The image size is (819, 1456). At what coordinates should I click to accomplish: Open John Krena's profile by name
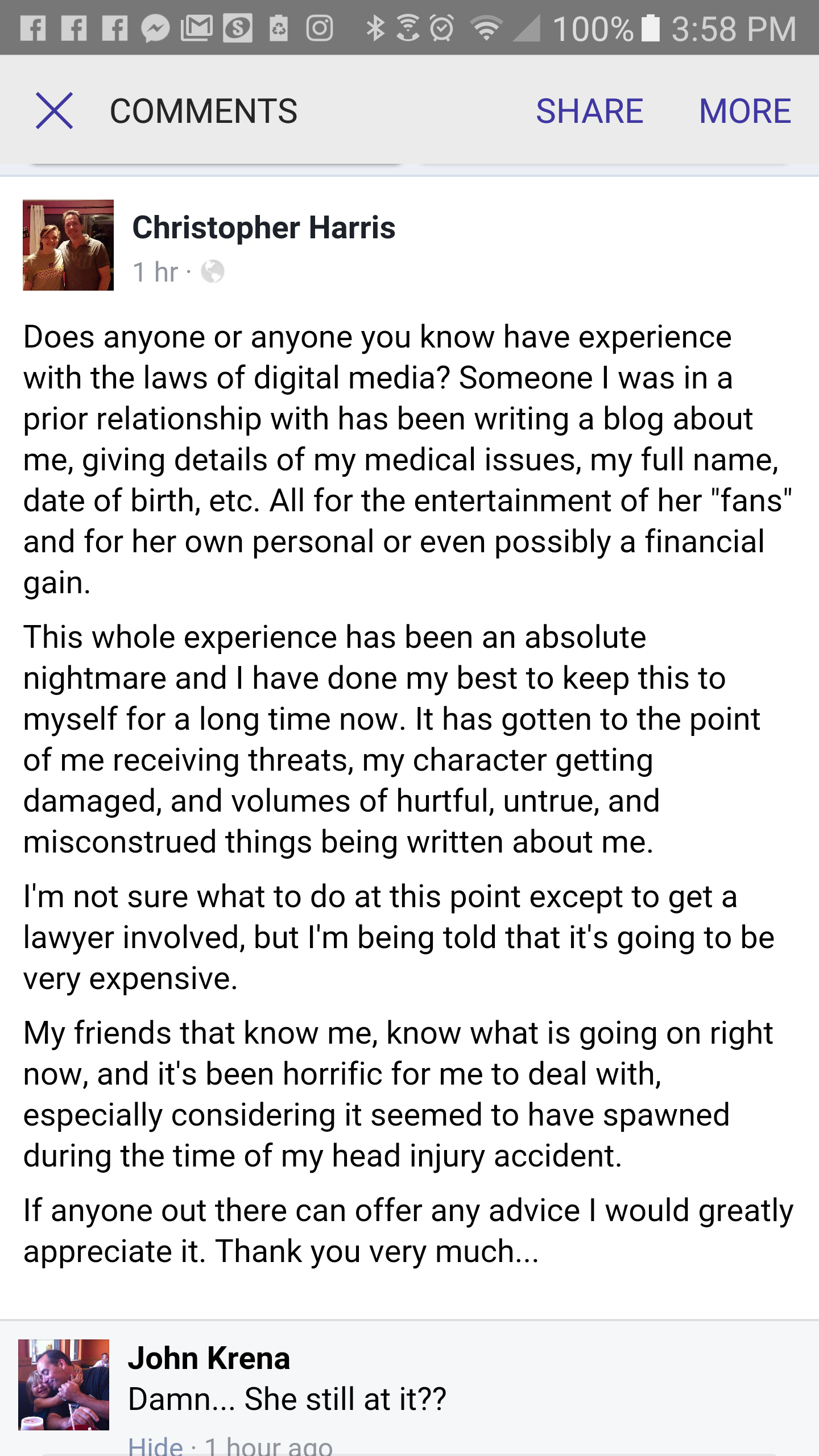209,1358
